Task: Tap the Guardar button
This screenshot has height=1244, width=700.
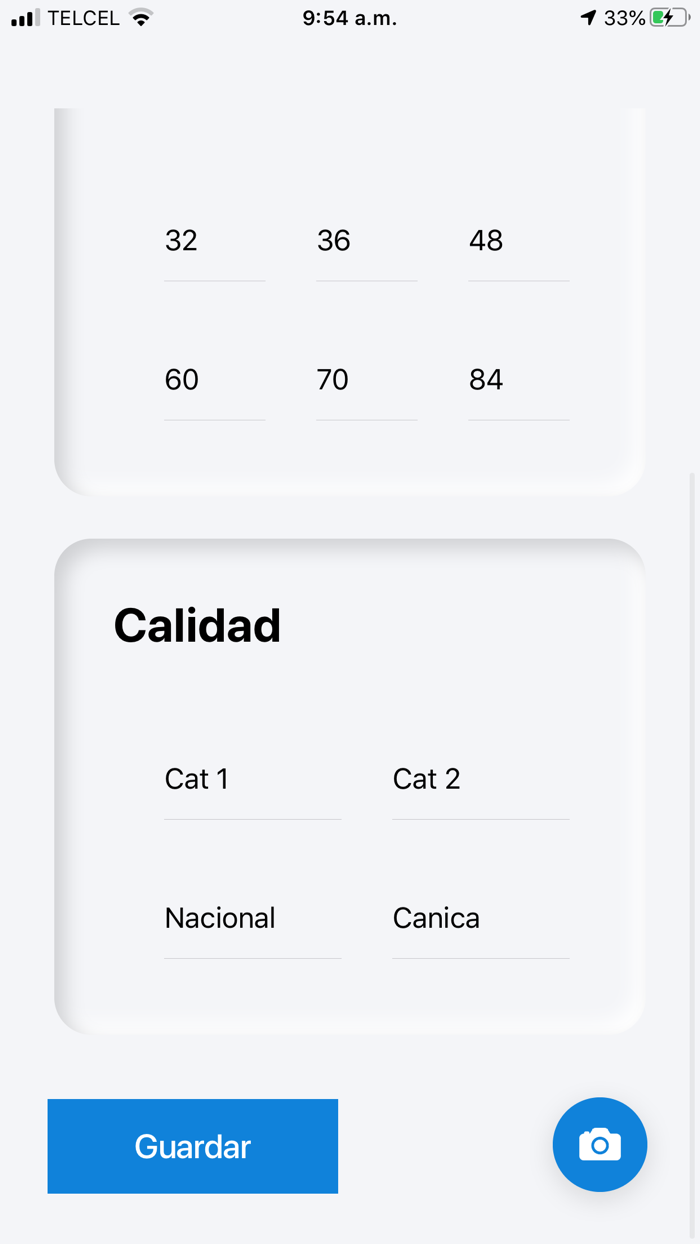Action: click(x=192, y=1146)
